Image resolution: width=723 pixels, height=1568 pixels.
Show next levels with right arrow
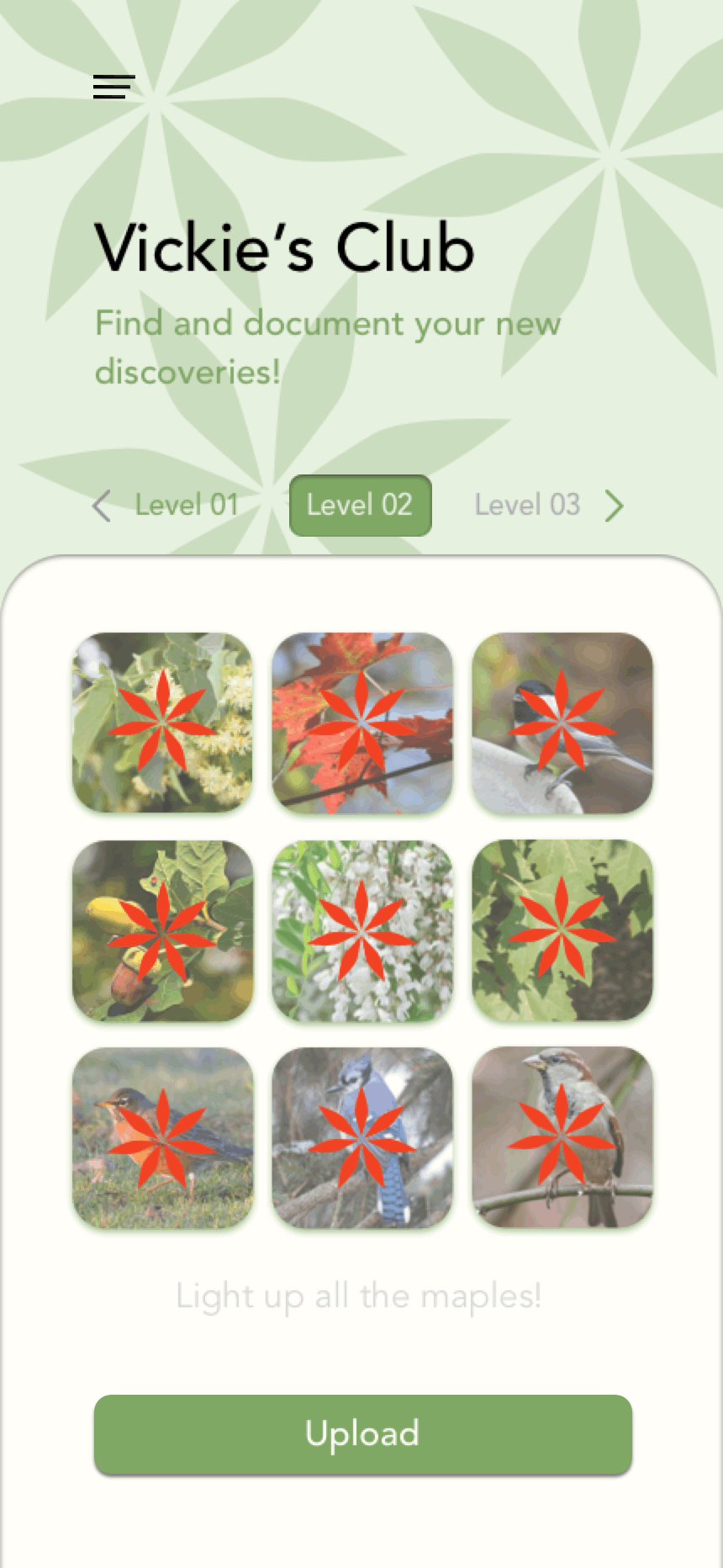tap(615, 506)
